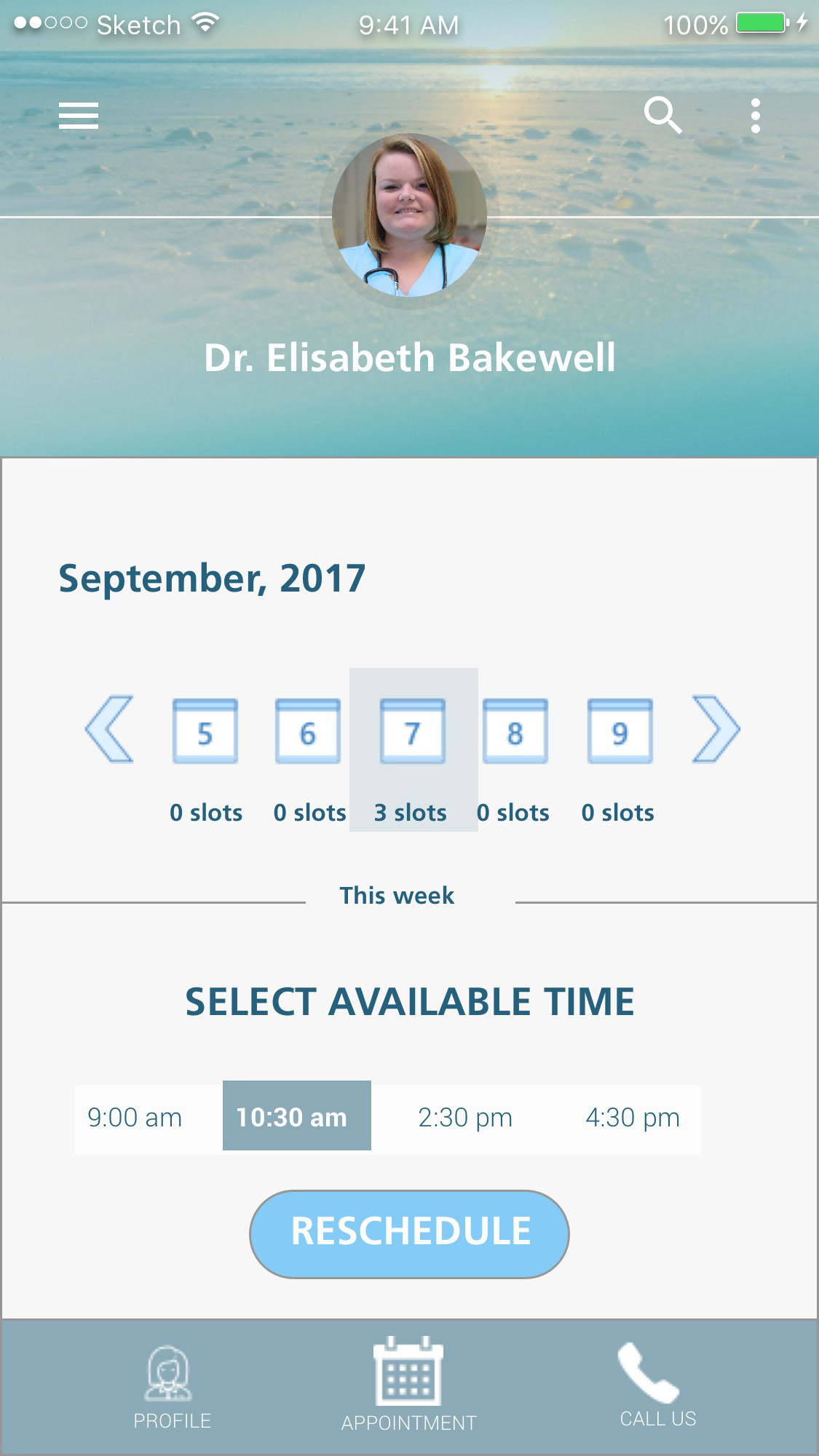819x1456 pixels.
Task: Open the three-dot overflow menu
Action: [x=756, y=116]
